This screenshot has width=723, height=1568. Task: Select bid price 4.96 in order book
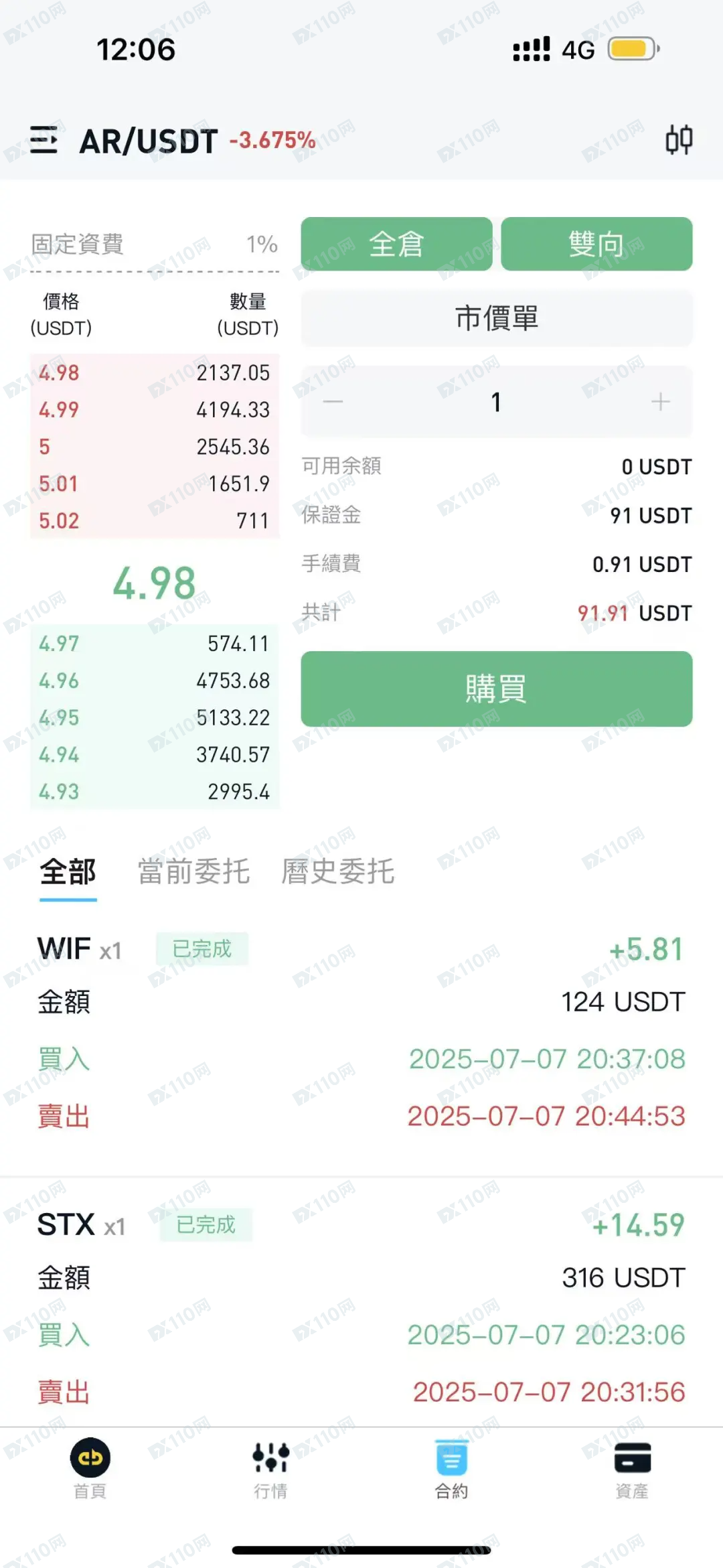pyautogui.click(x=155, y=681)
